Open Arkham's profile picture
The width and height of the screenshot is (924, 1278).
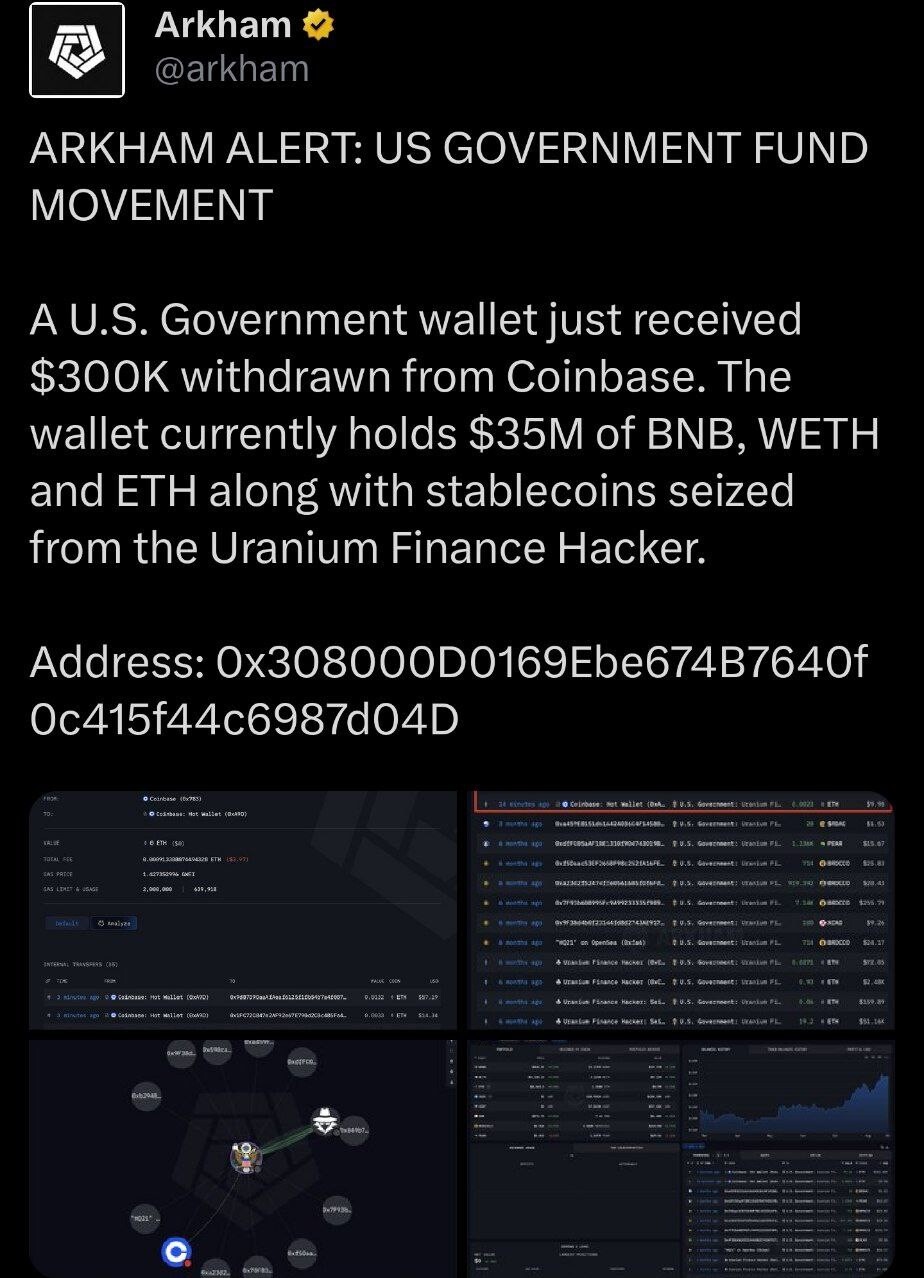pyautogui.click(x=77, y=50)
